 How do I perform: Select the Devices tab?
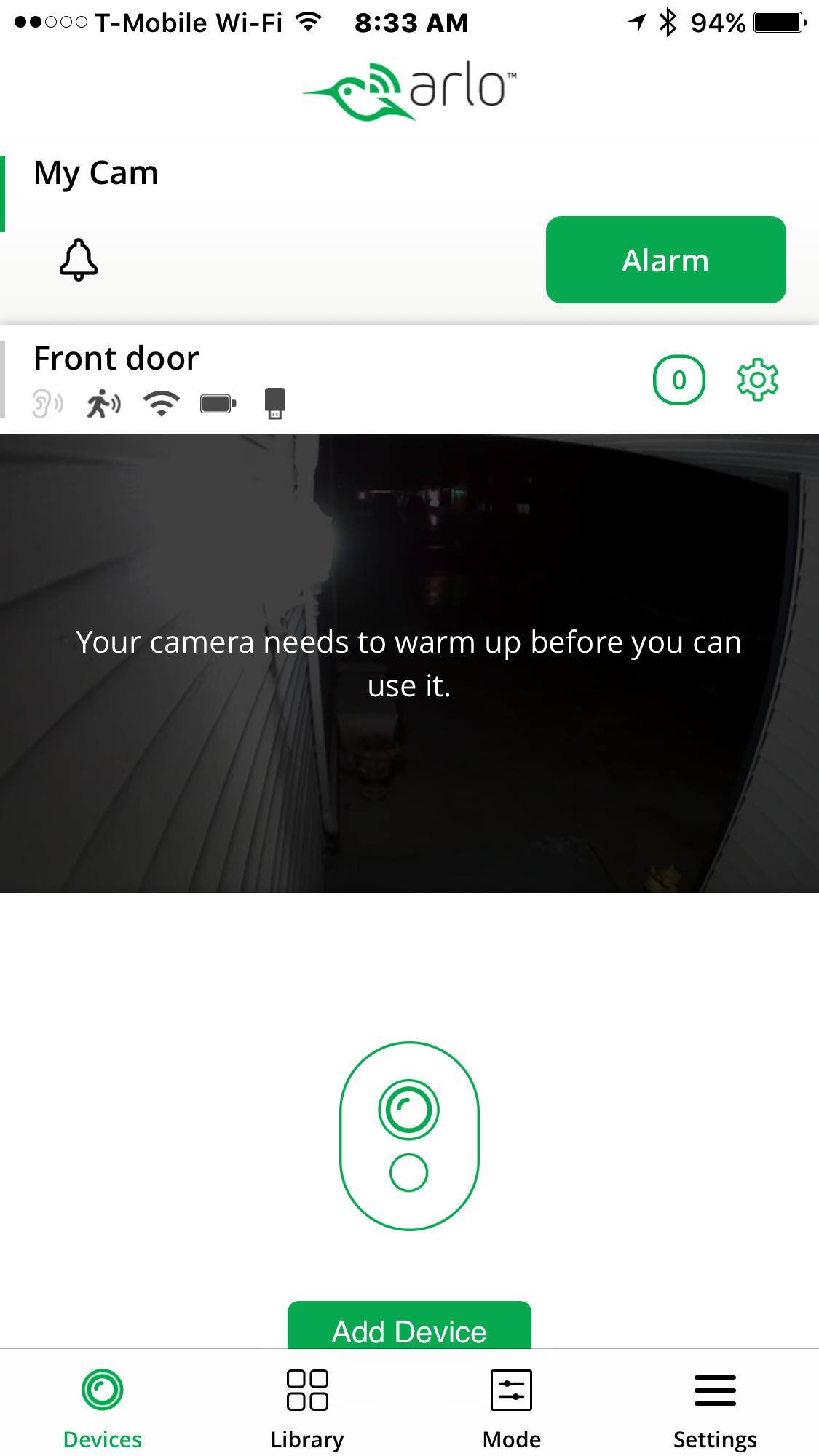tap(103, 1408)
